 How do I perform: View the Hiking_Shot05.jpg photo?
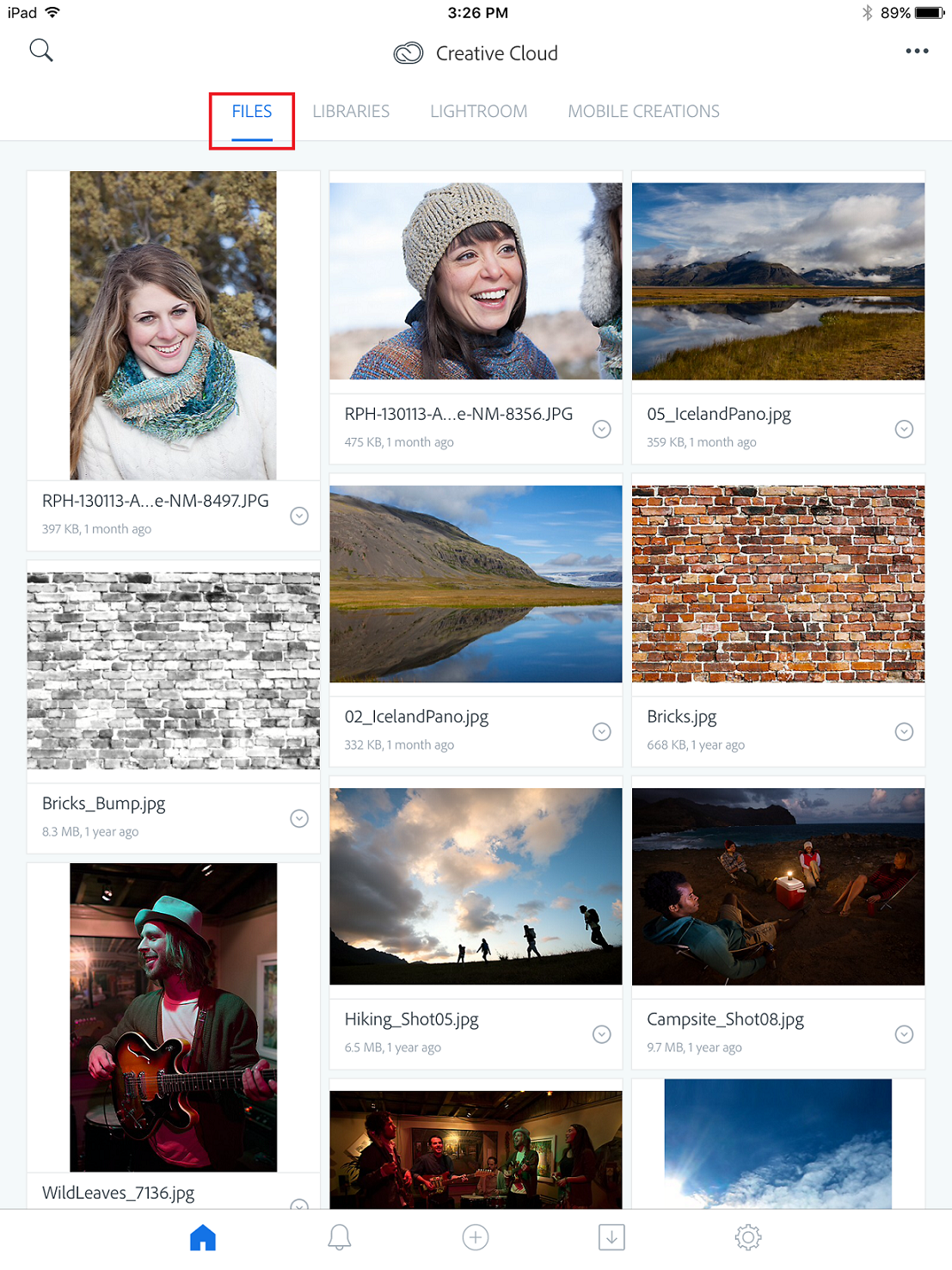tap(476, 886)
